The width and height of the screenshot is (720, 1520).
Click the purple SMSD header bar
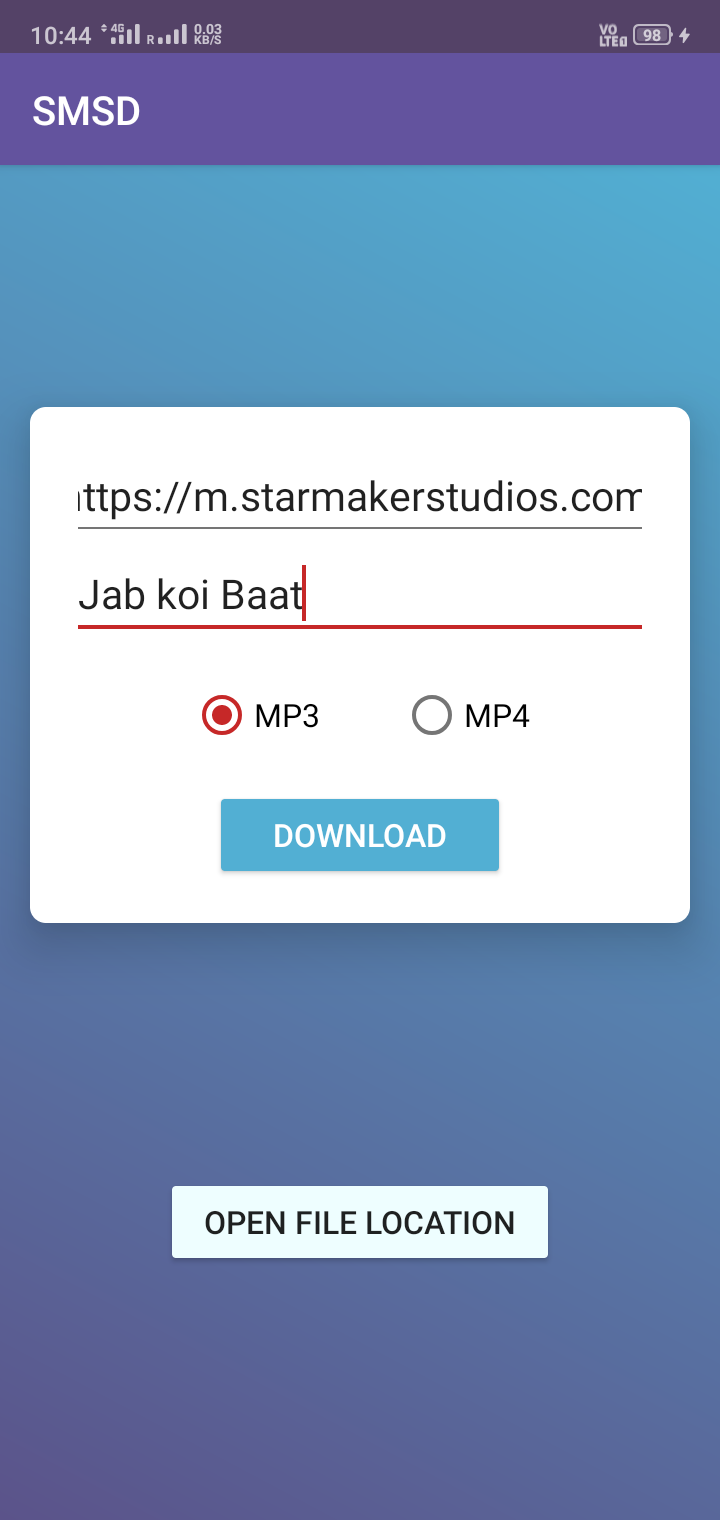click(x=360, y=110)
